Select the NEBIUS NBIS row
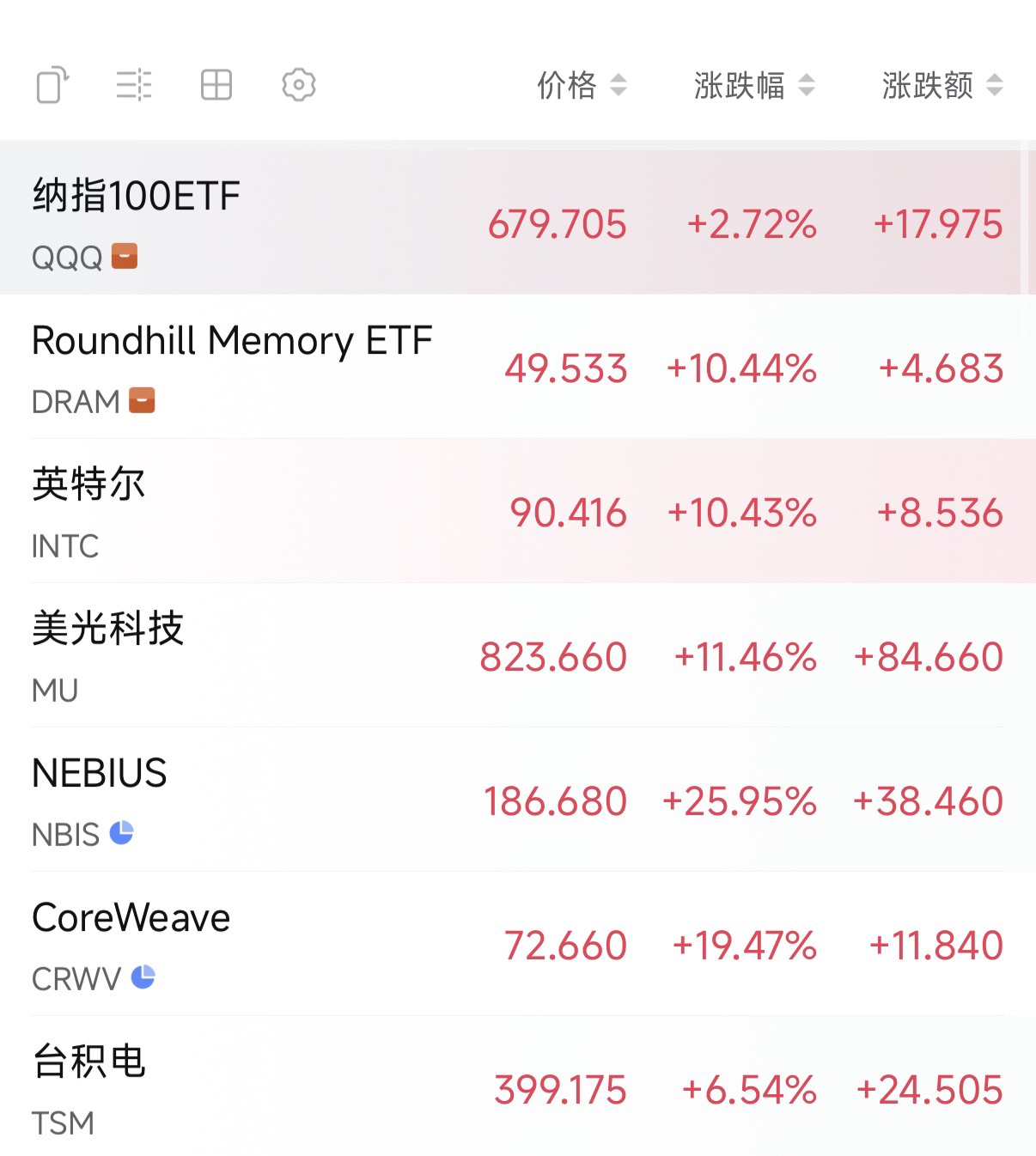Viewport: 1036px width, 1156px height. (x=518, y=800)
